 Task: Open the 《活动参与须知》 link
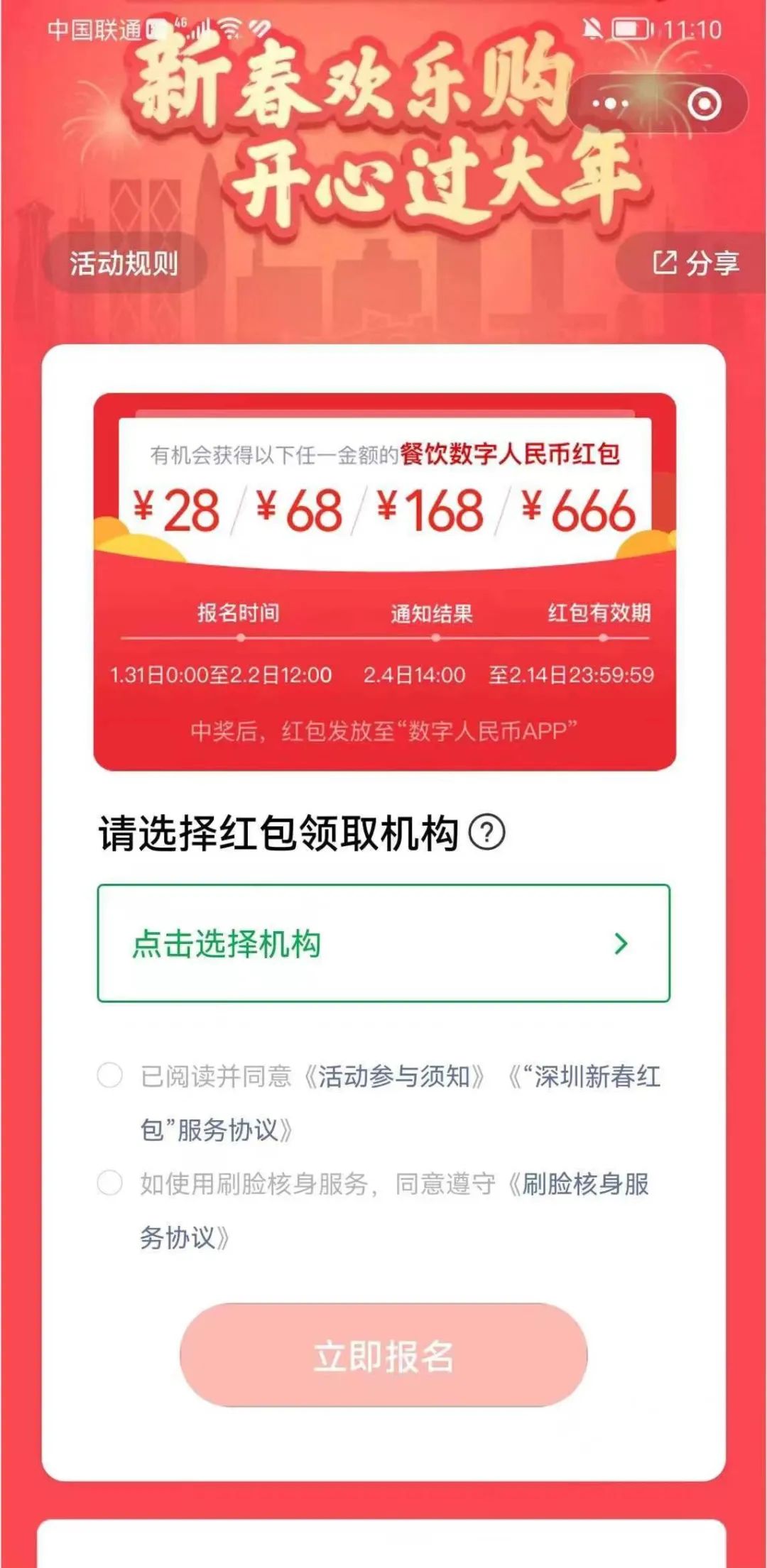coord(394,1077)
